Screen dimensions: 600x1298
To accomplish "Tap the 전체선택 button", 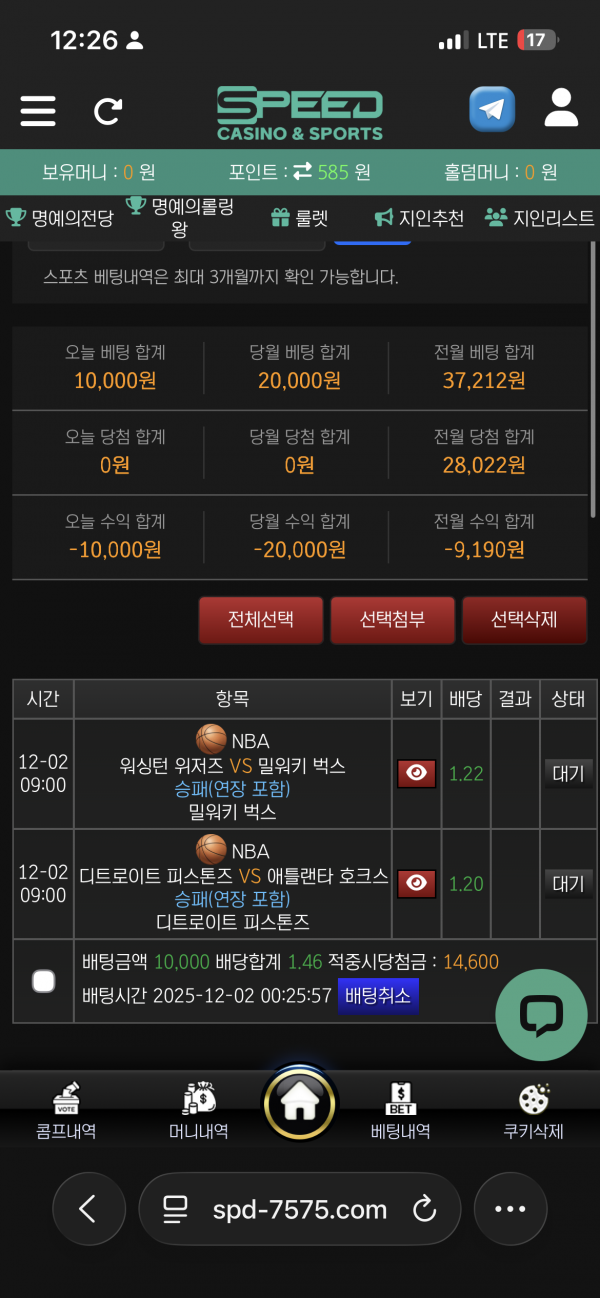I will (x=261, y=619).
